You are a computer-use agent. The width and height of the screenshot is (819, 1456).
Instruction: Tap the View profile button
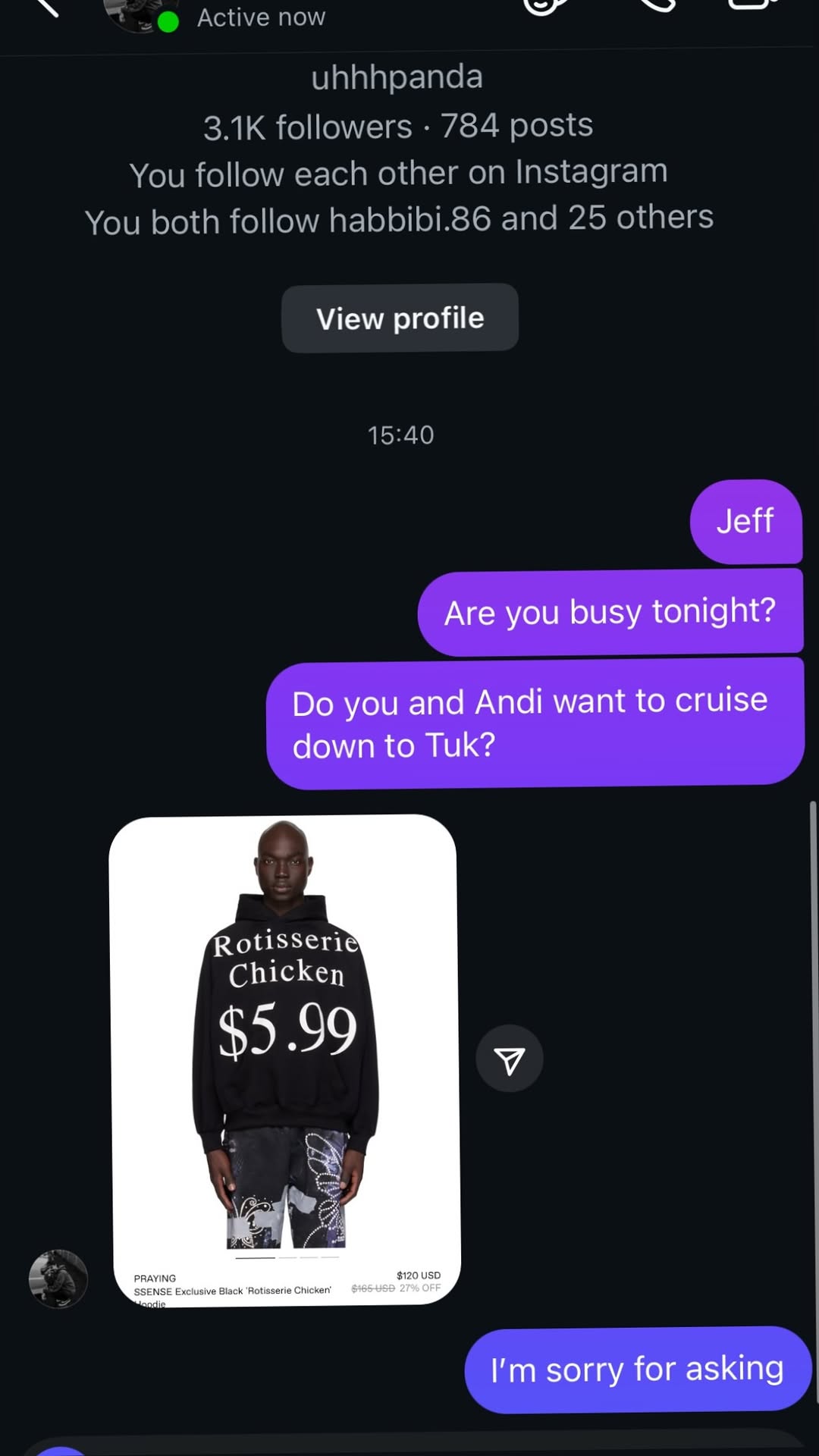click(400, 318)
